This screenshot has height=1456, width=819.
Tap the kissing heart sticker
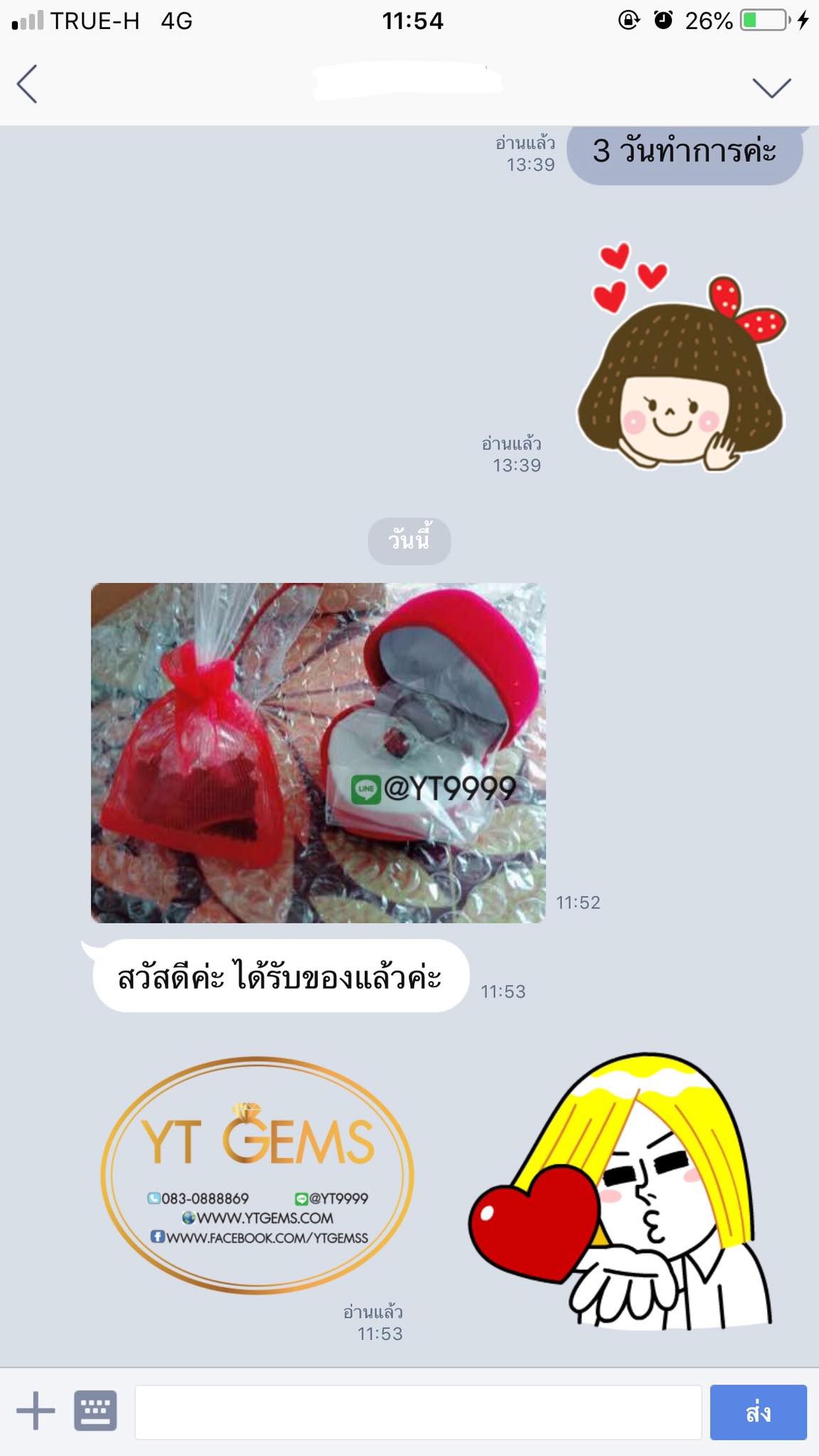tap(620, 1194)
